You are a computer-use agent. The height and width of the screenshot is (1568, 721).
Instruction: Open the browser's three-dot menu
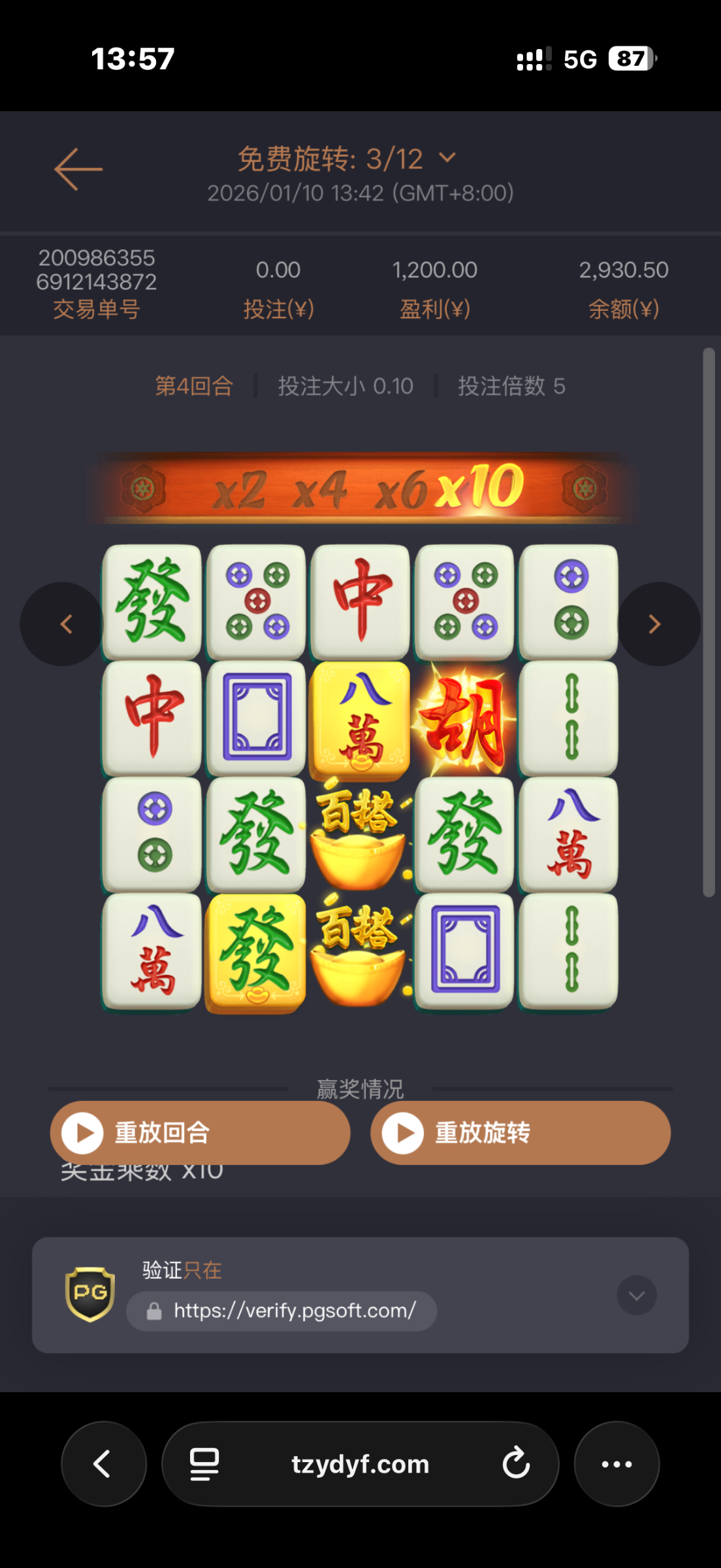(x=617, y=1463)
